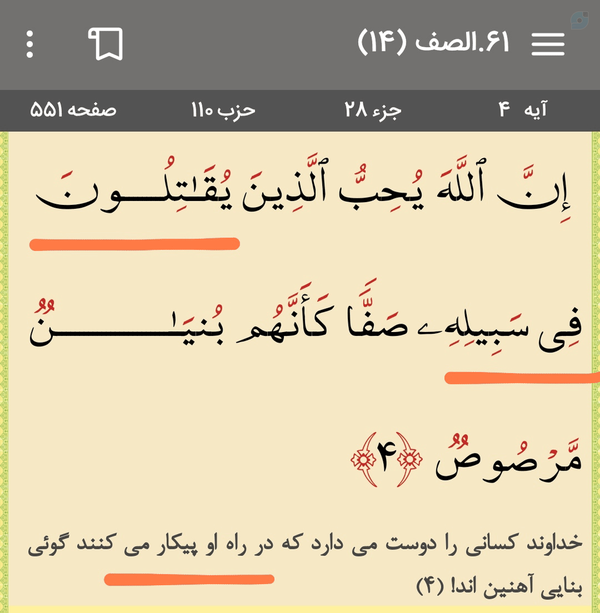Select the verse 4 end marker
The height and width of the screenshot is (613, 600).
coord(387,459)
